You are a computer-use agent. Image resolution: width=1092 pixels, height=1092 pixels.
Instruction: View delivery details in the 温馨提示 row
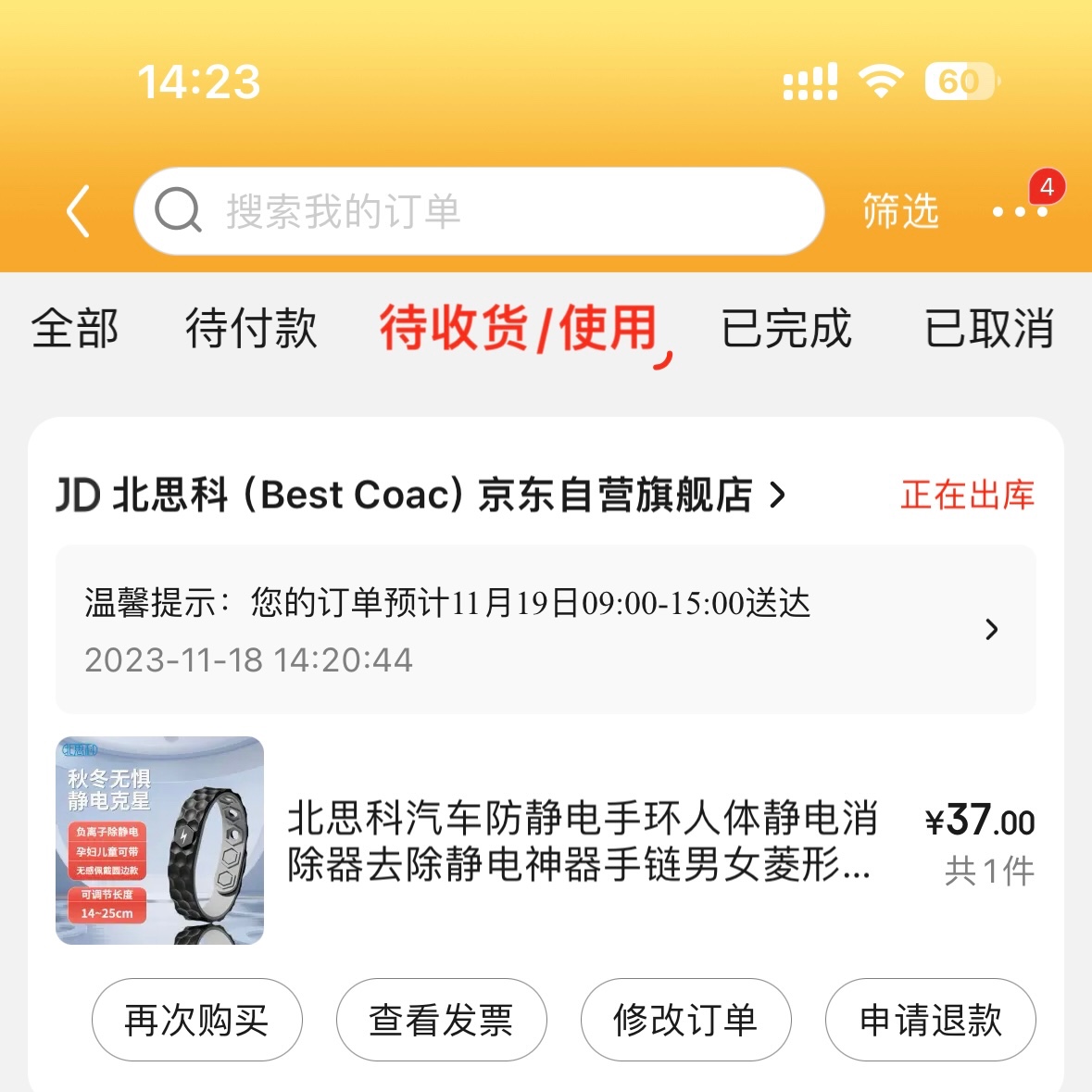click(x=545, y=629)
